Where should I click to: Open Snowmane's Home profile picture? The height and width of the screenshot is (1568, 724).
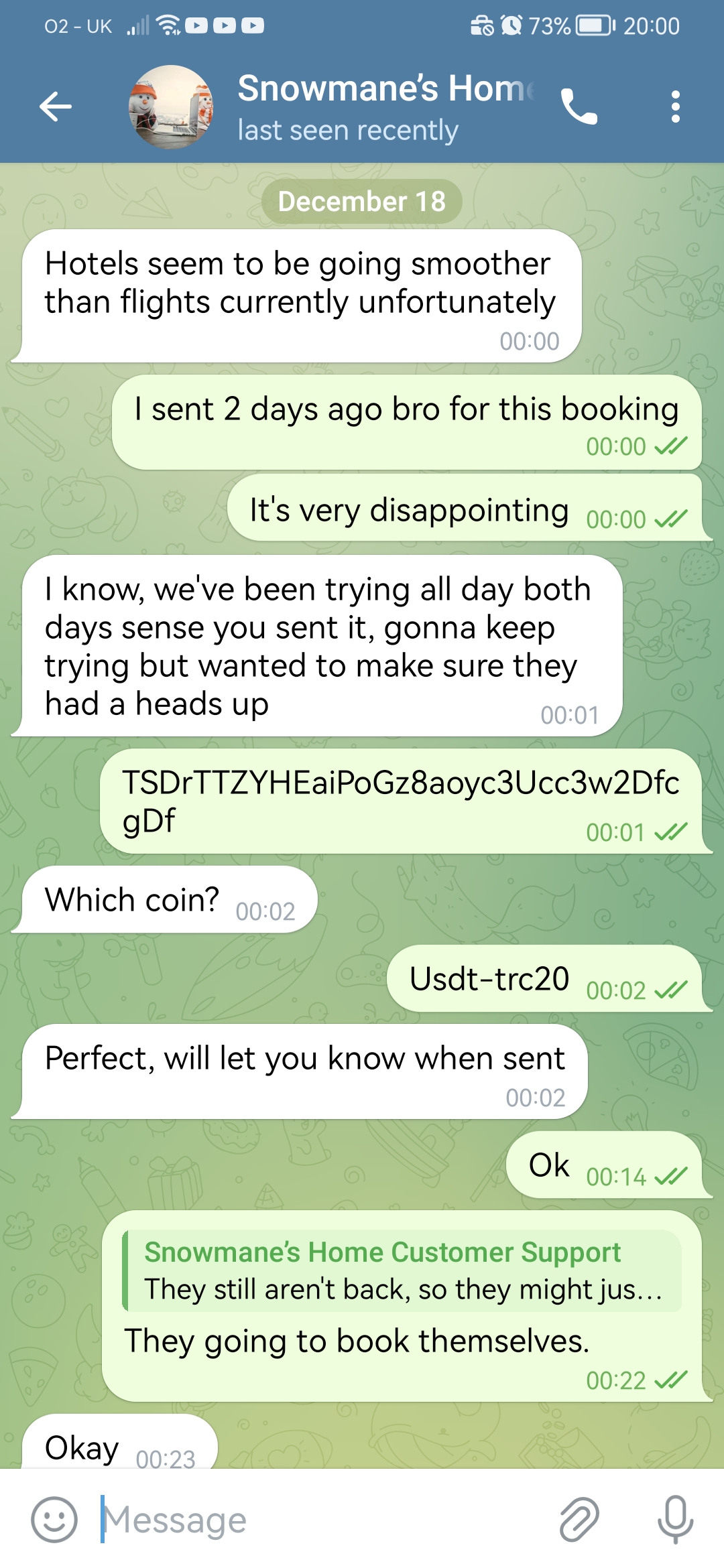(171, 107)
